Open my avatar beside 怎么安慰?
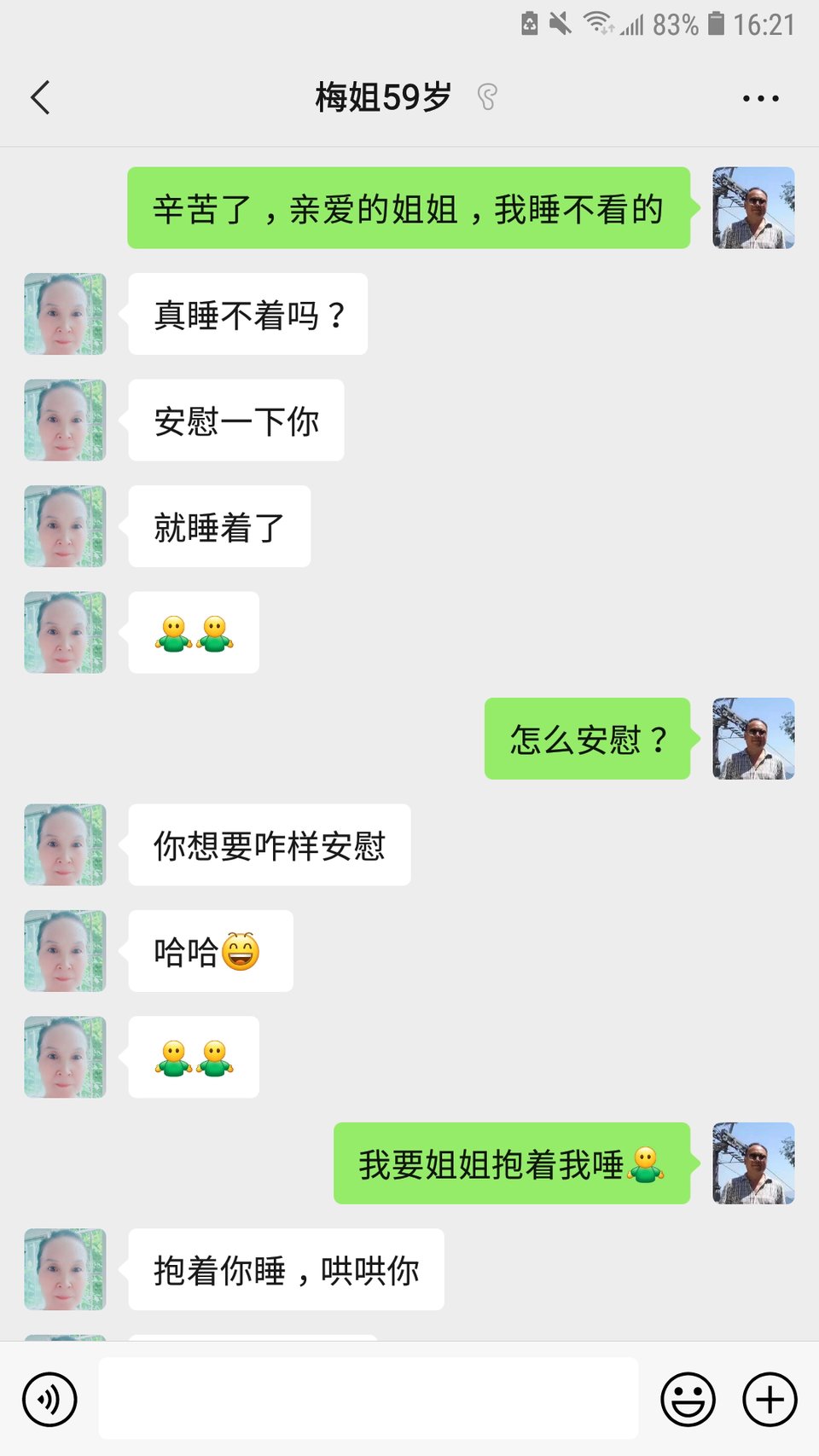The height and width of the screenshot is (1456, 819). [x=753, y=739]
